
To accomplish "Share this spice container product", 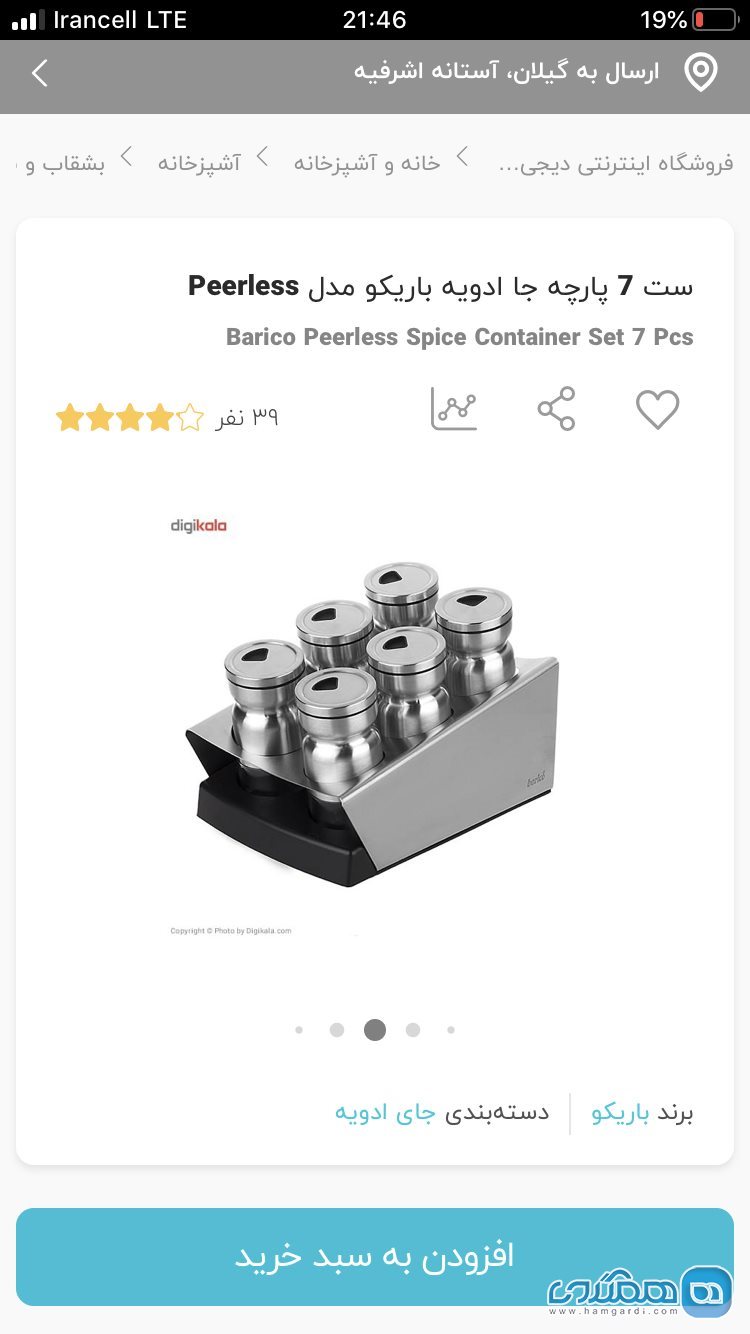I will [556, 409].
